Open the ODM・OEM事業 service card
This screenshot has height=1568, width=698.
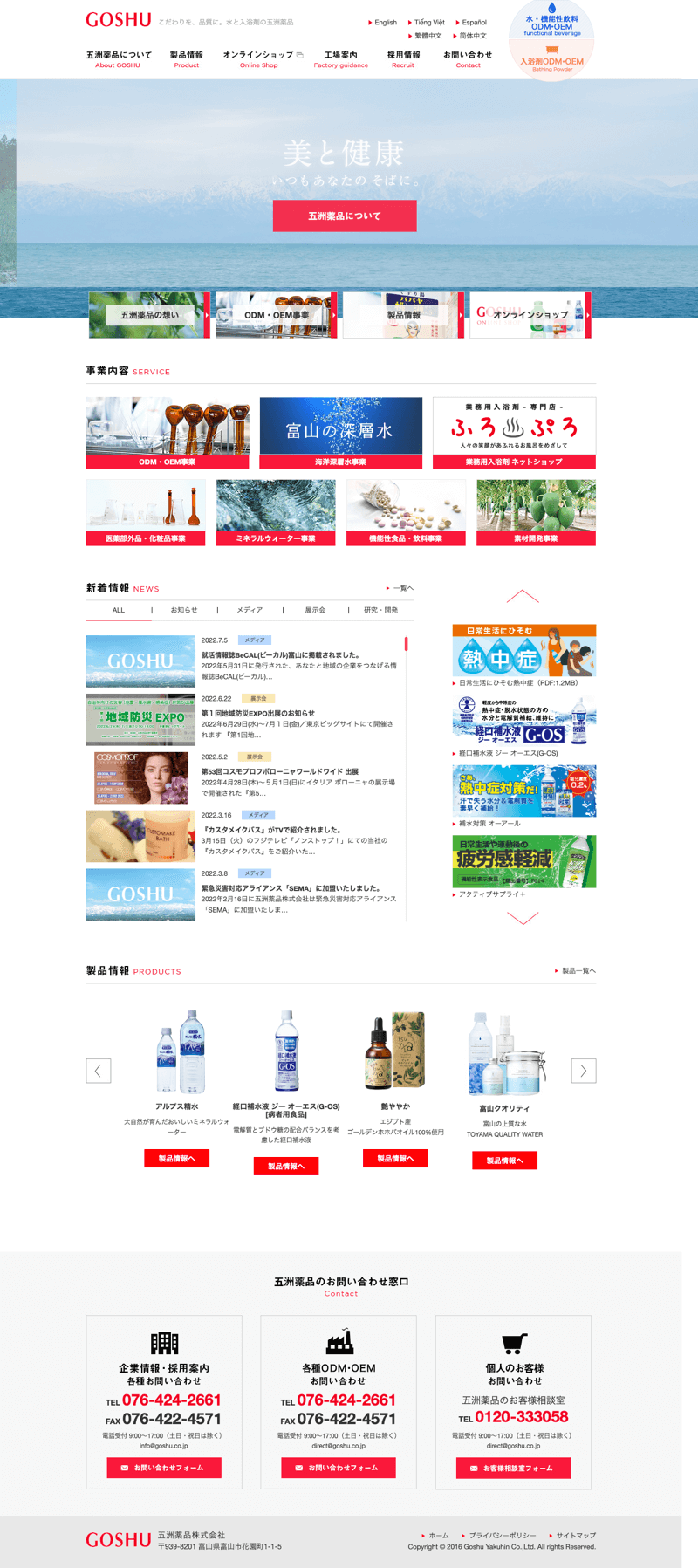point(167,433)
